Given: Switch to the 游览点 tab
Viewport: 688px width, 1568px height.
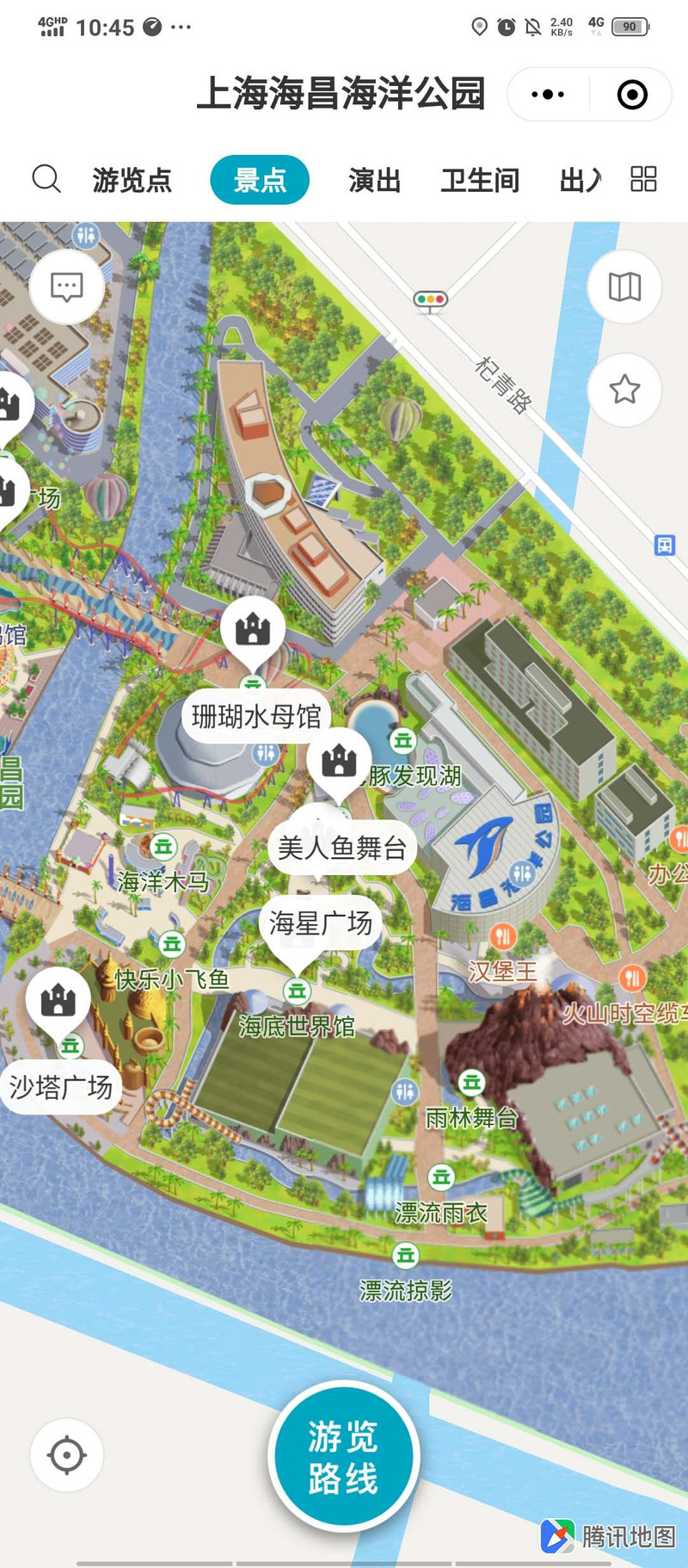Looking at the screenshot, I should click(x=132, y=181).
